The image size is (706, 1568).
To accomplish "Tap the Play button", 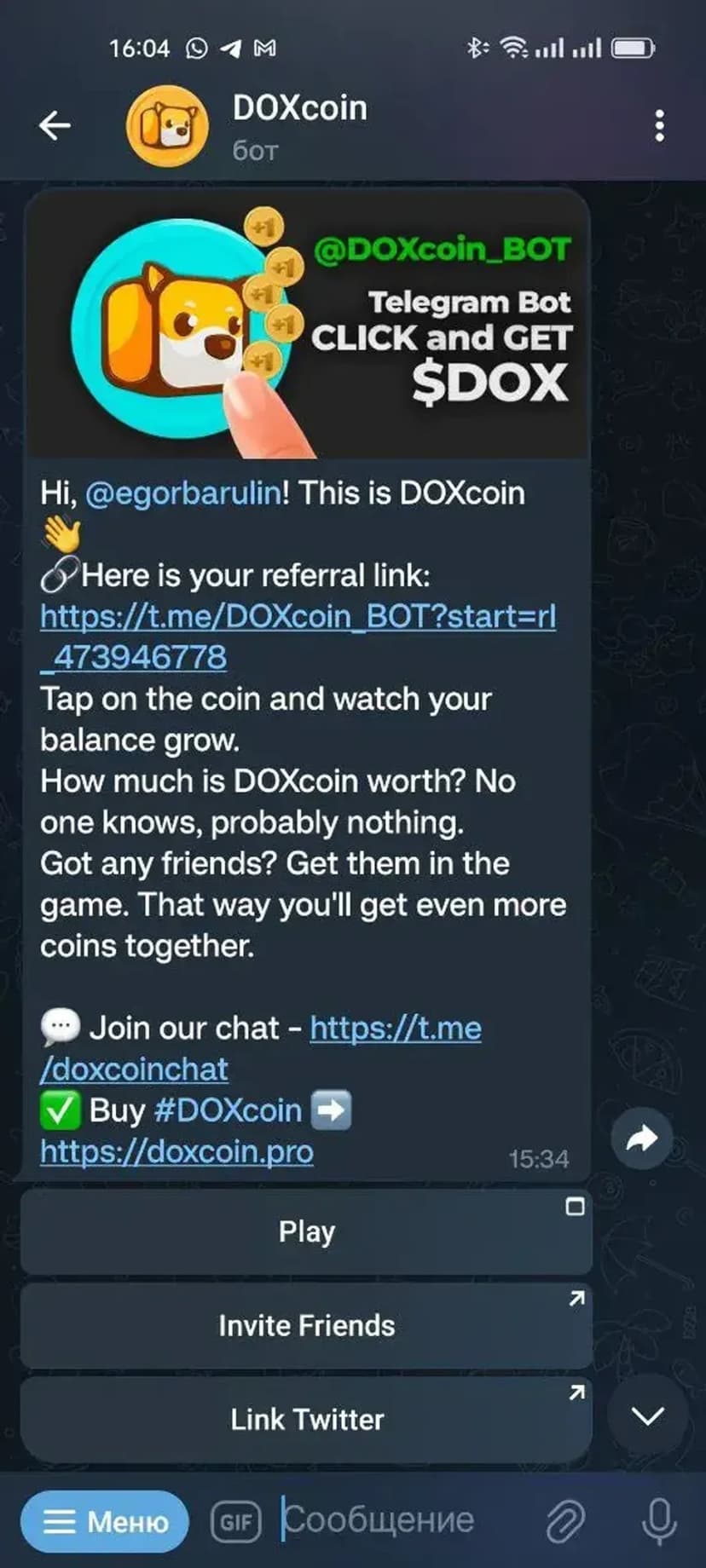I will [306, 1231].
